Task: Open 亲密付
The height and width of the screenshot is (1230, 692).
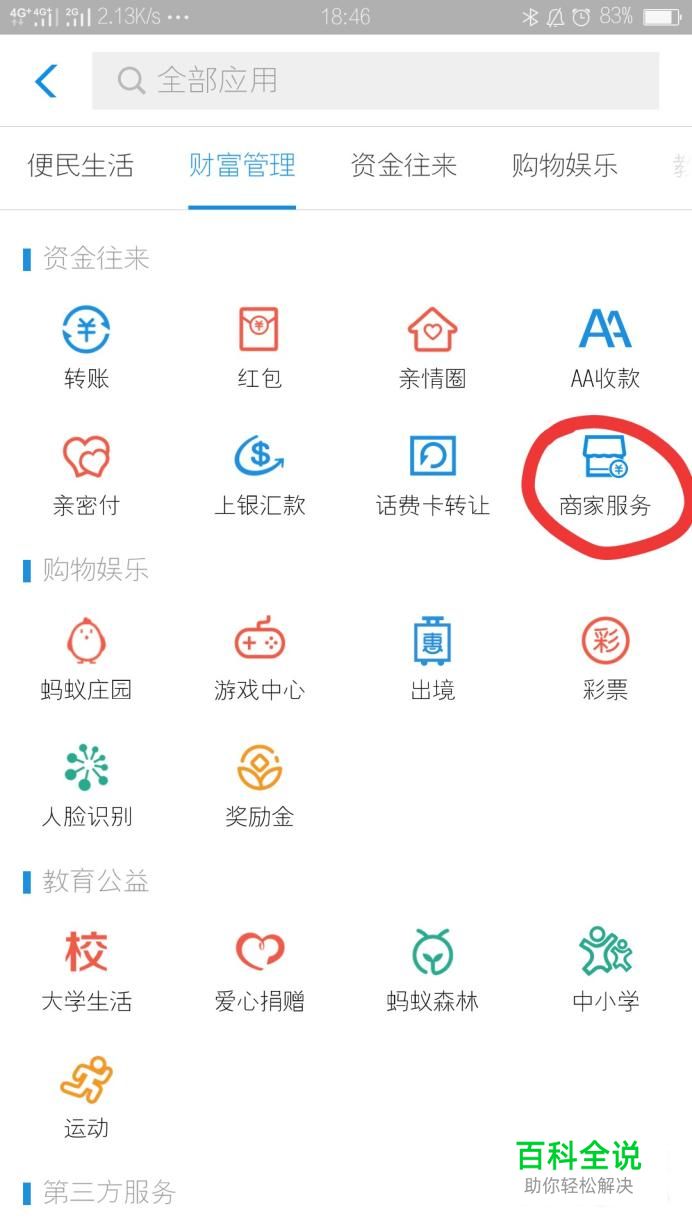Action: tap(86, 475)
